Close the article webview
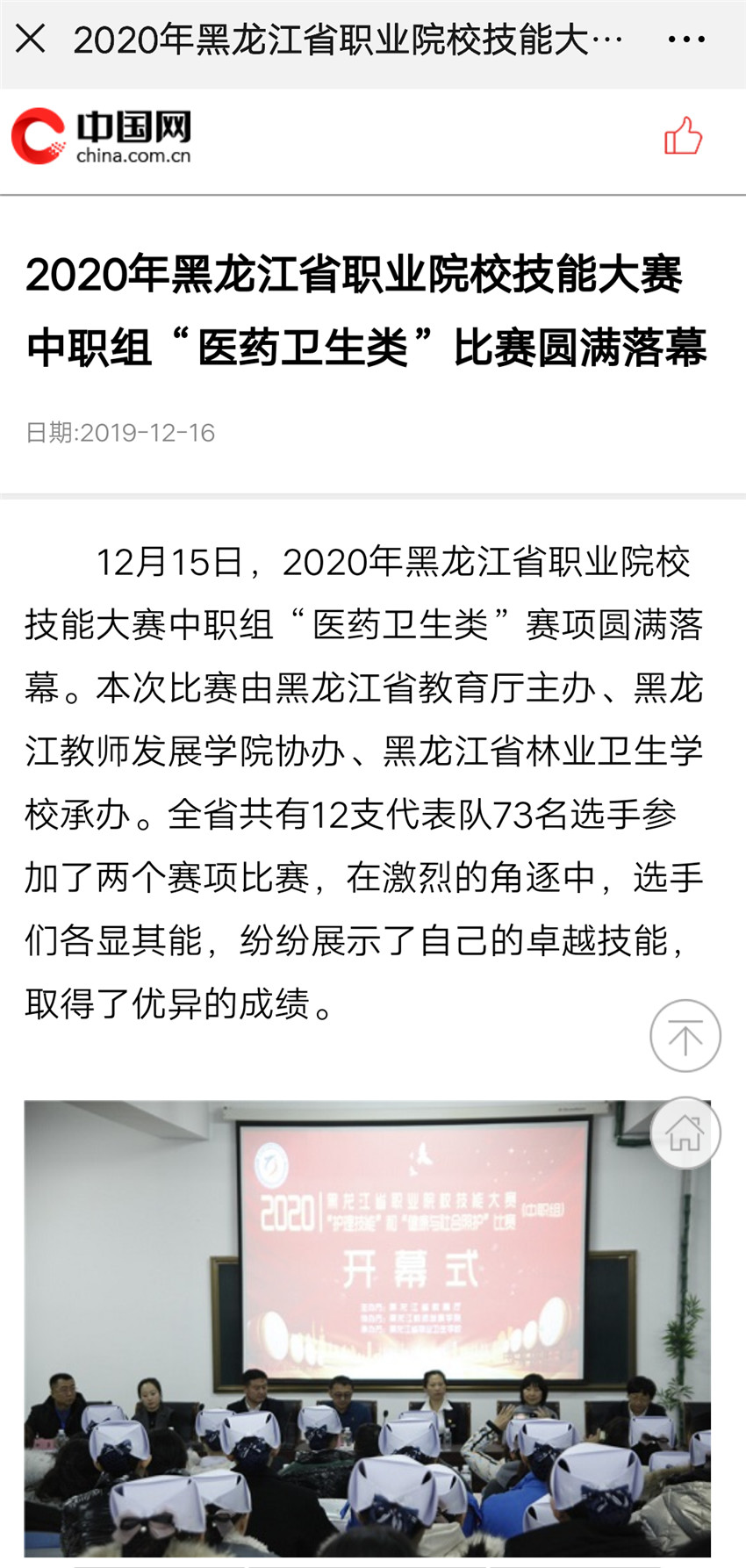 [x=31, y=39]
